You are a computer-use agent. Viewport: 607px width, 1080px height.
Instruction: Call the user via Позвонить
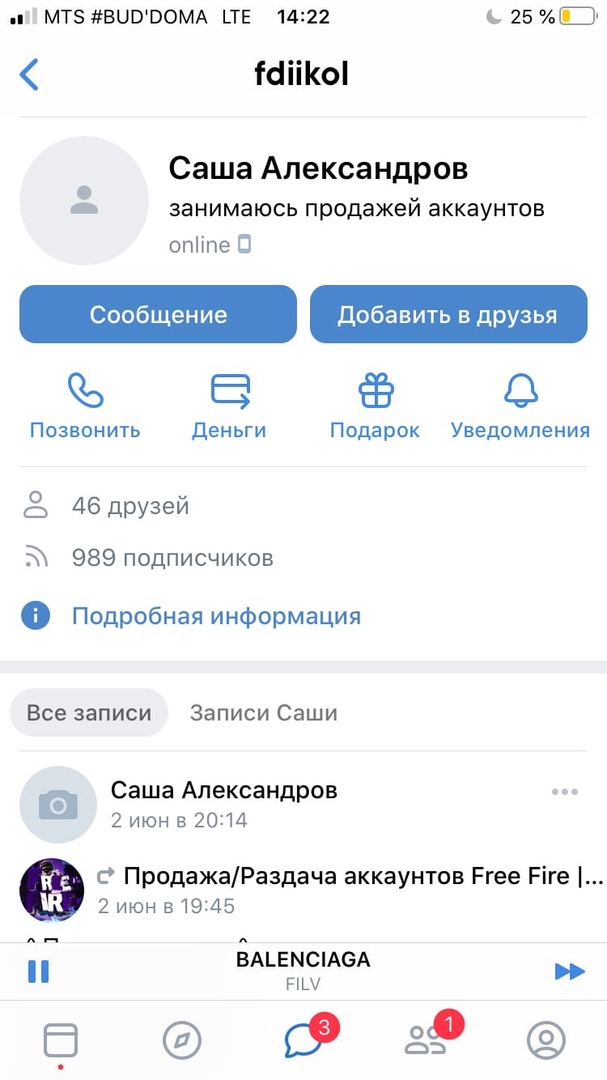(x=85, y=406)
